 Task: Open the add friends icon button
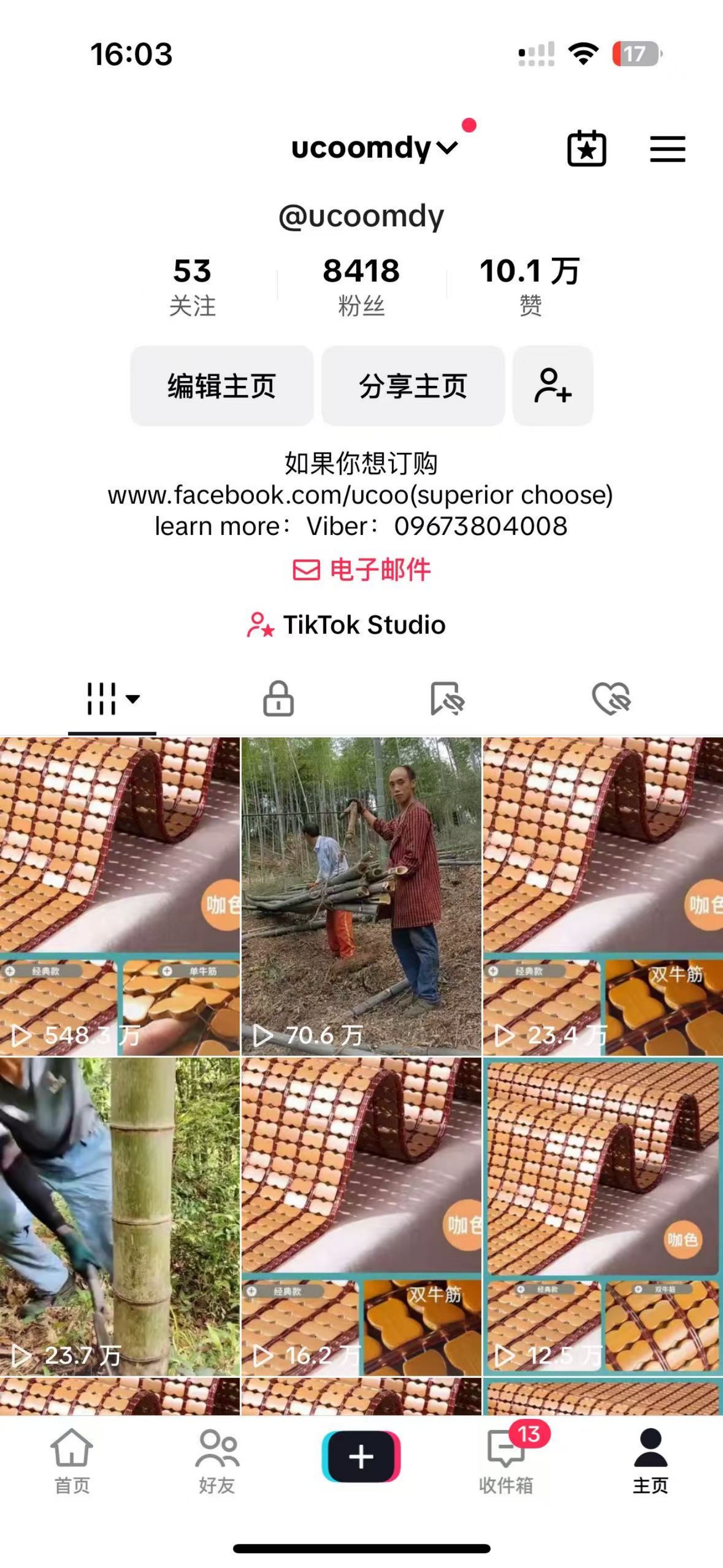pyautogui.click(x=553, y=386)
